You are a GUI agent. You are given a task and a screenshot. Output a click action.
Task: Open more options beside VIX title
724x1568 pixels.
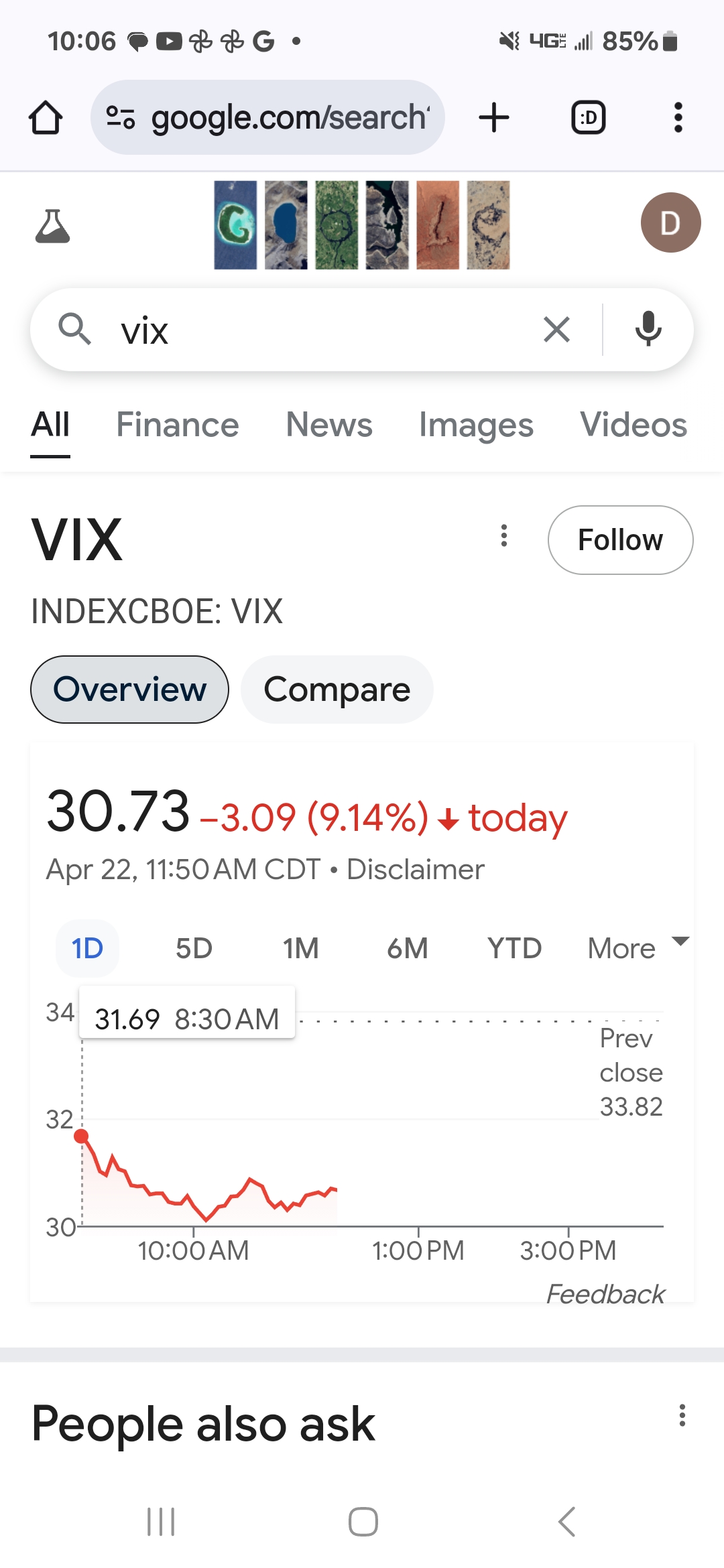(504, 535)
